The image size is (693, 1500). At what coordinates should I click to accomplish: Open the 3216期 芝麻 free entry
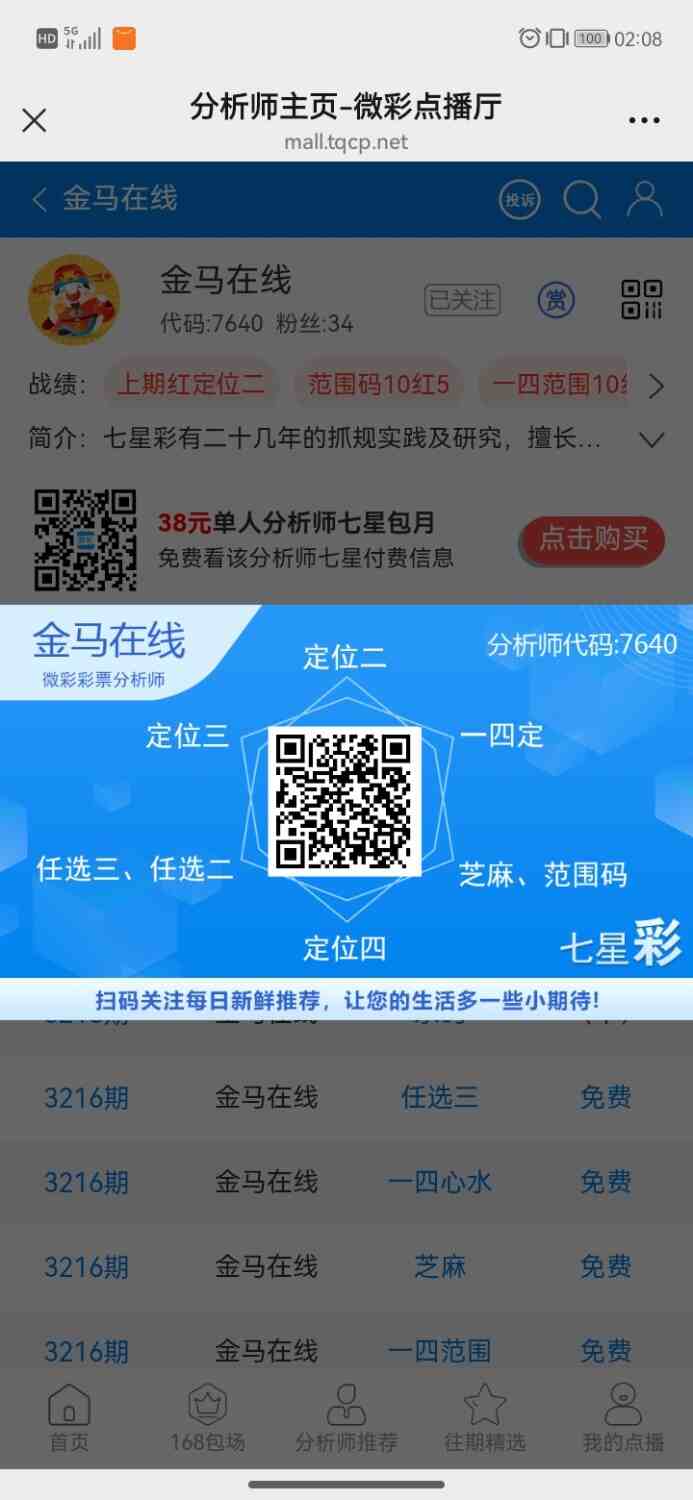[439, 1267]
